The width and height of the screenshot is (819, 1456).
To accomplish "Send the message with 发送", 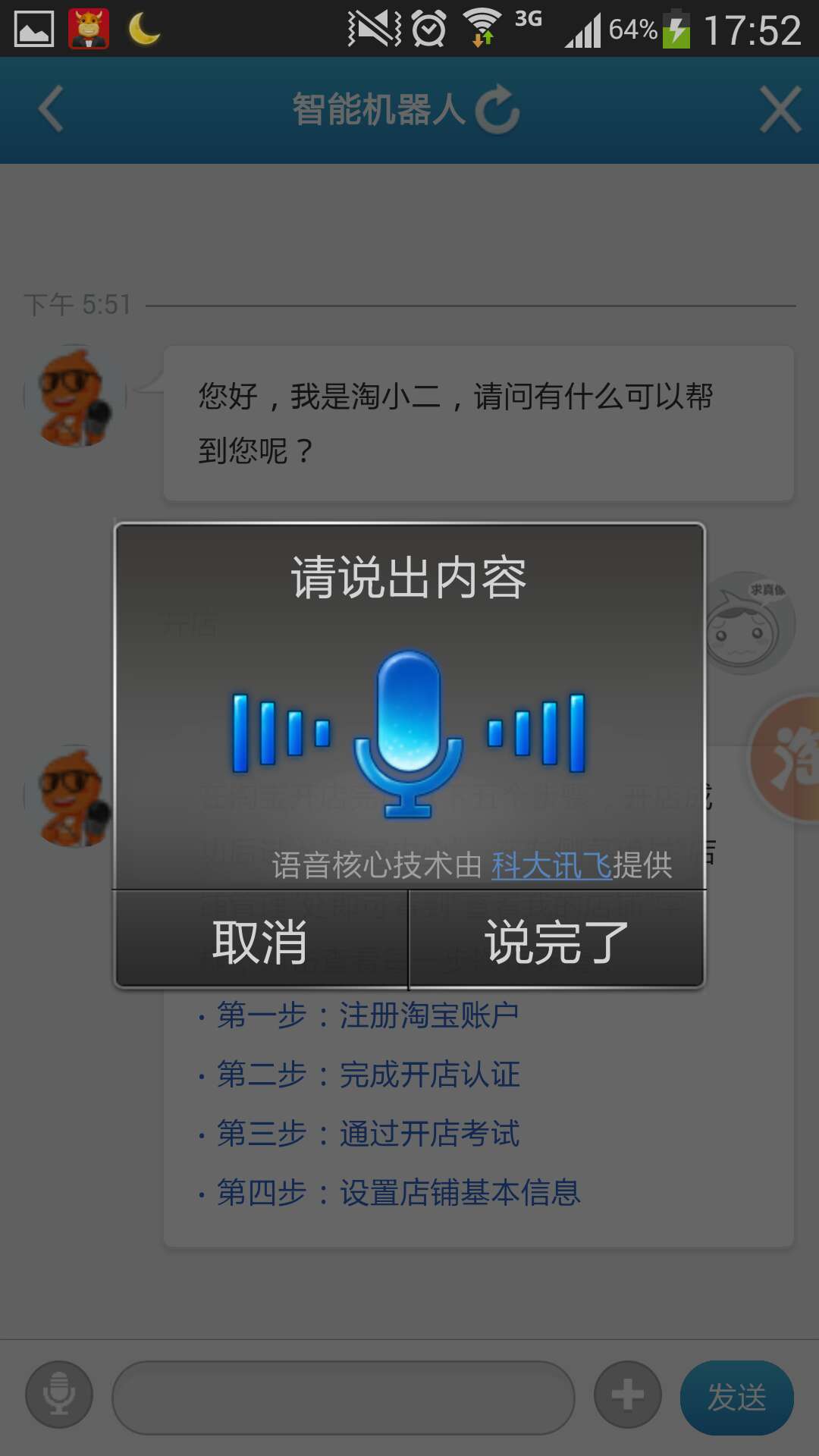I will point(736,1397).
